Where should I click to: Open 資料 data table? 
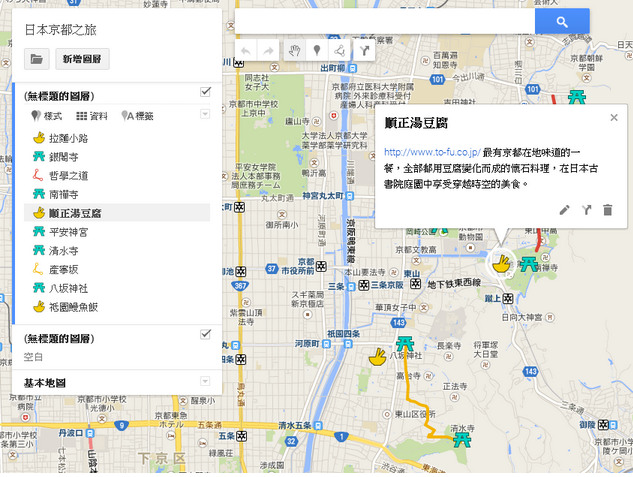click(x=92, y=116)
